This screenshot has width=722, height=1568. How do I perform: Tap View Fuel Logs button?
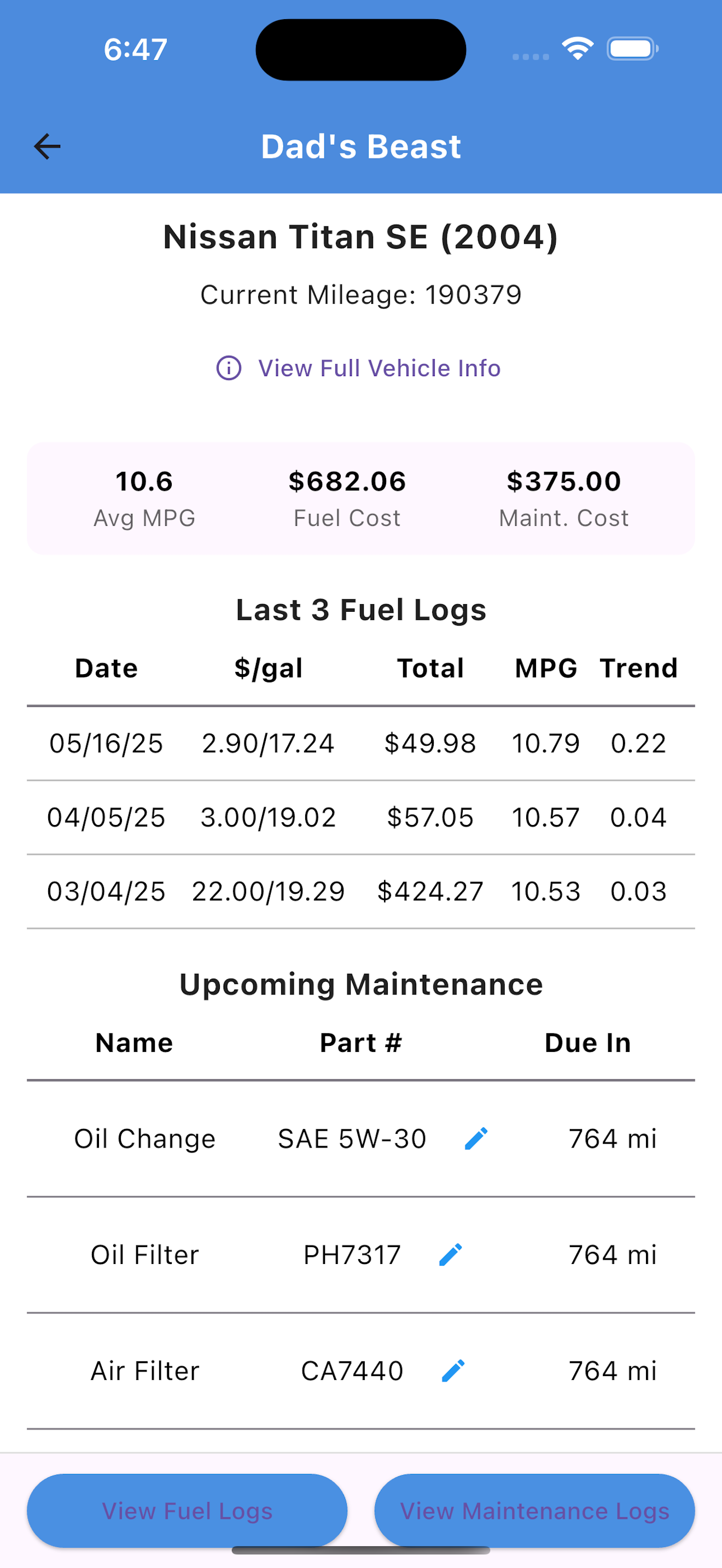[187, 1510]
